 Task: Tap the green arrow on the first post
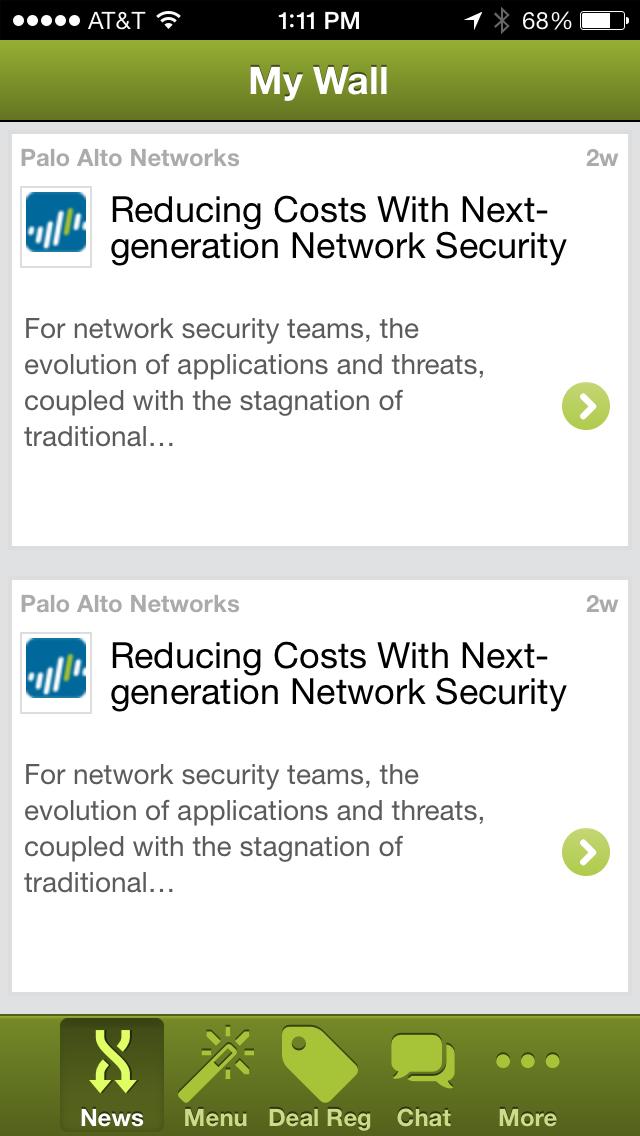click(x=586, y=405)
